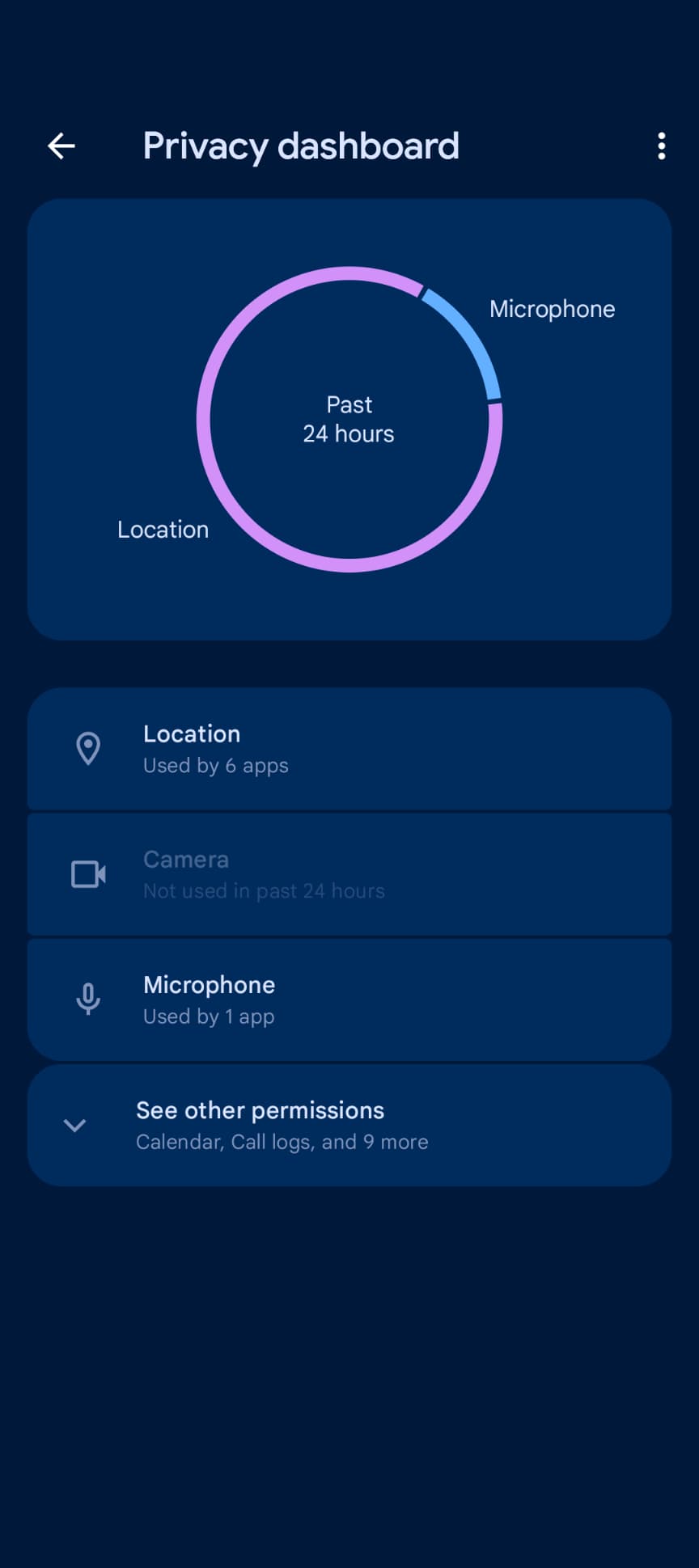Expand See other permissions
The image size is (699, 1568).
pyautogui.click(x=349, y=1125)
